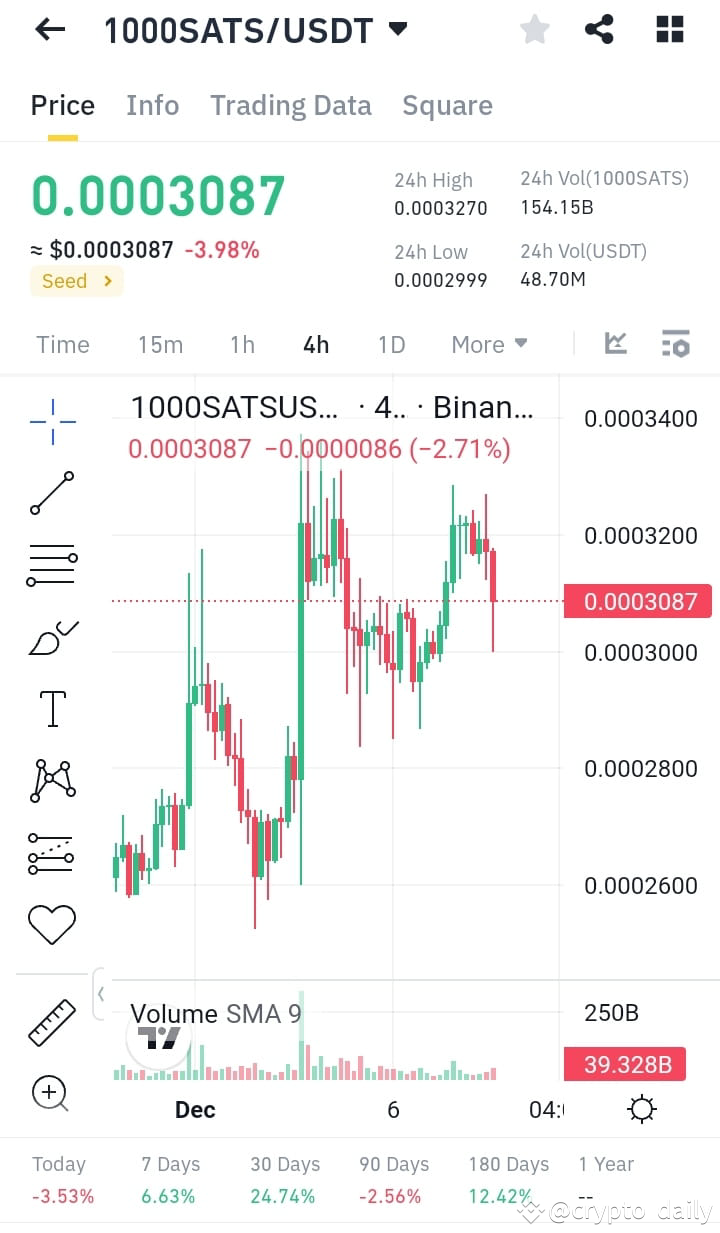Open chart settings via the gear icon
720x1233 pixels.
click(x=641, y=1108)
